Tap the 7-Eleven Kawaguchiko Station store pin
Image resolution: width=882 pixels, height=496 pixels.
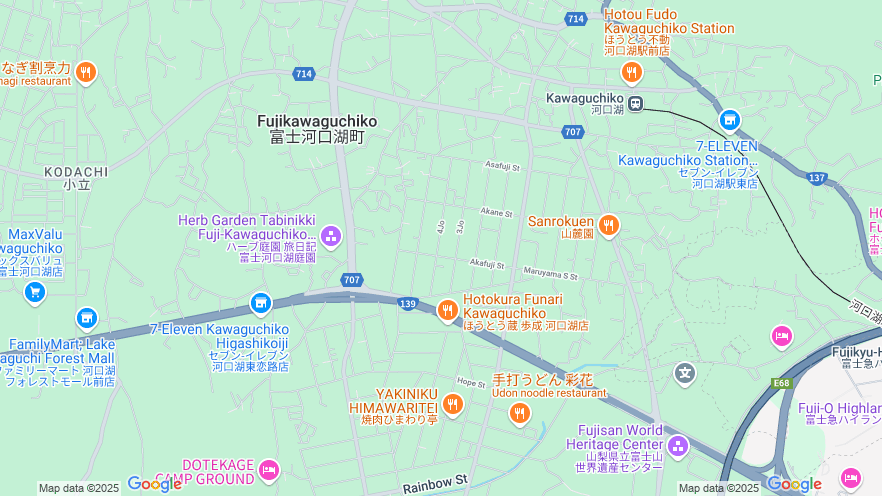[x=730, y=120]
